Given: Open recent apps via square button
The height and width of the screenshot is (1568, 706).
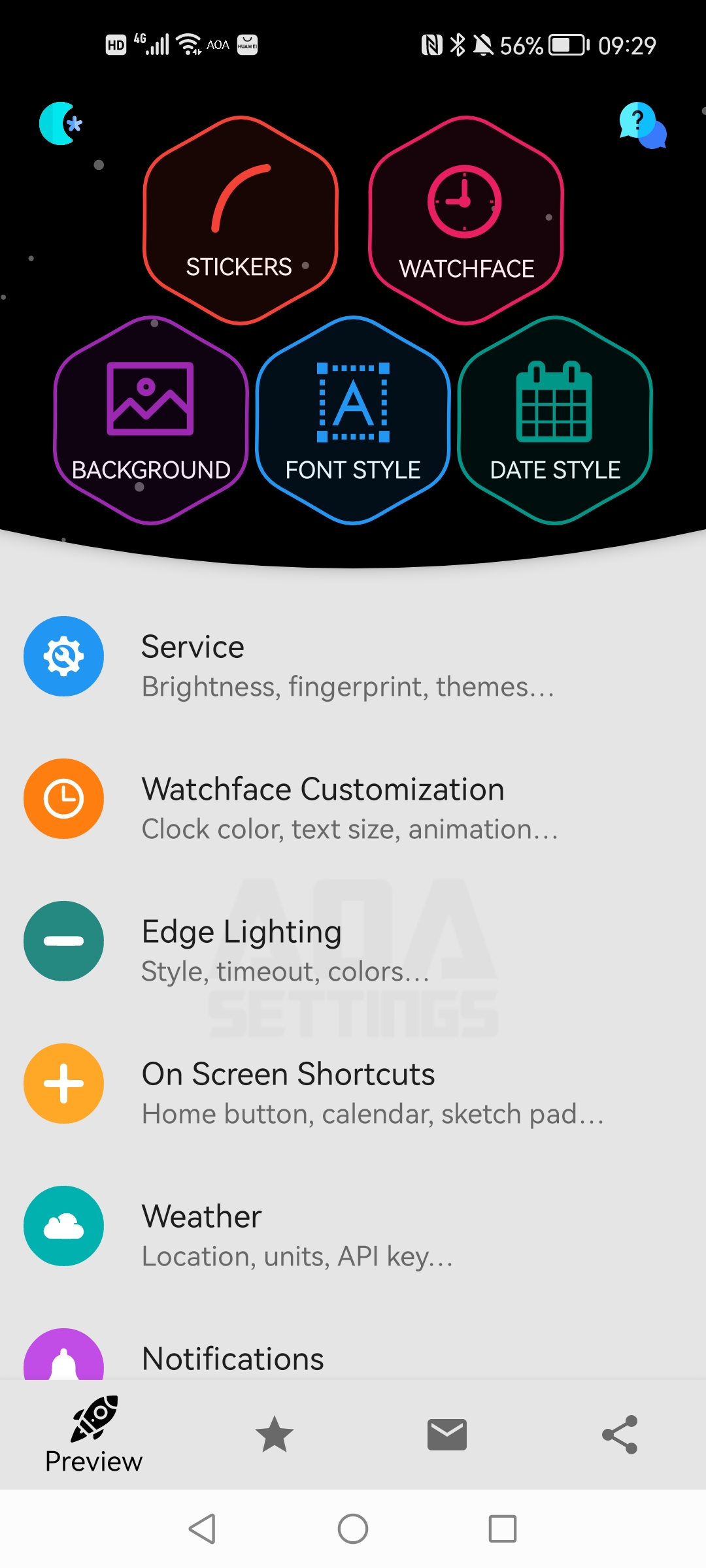Looking at the screenshot, I should pos(503,1529).
